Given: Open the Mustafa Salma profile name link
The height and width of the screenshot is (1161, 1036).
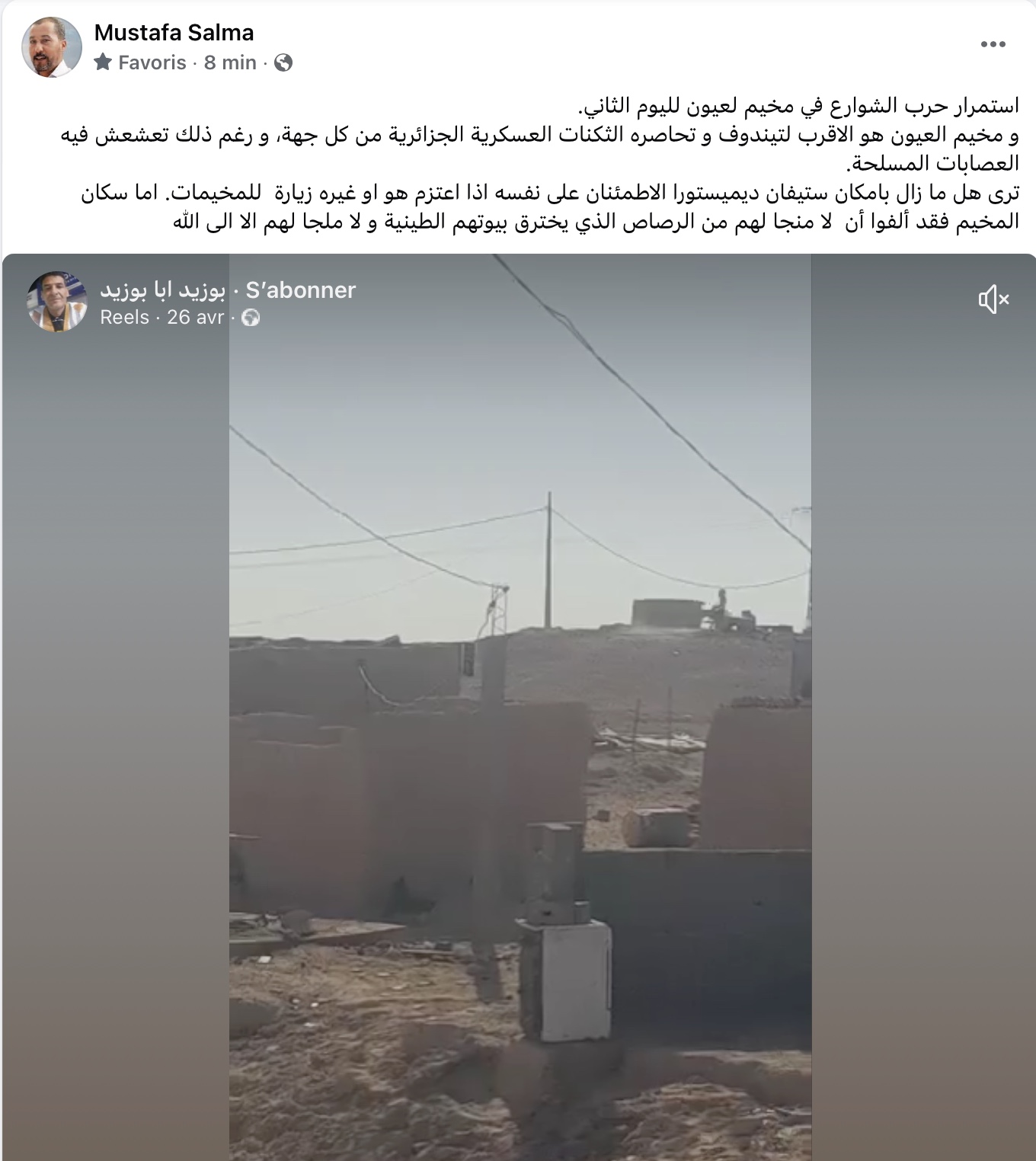Looking at the screenshot, I should tap(174, 33).
